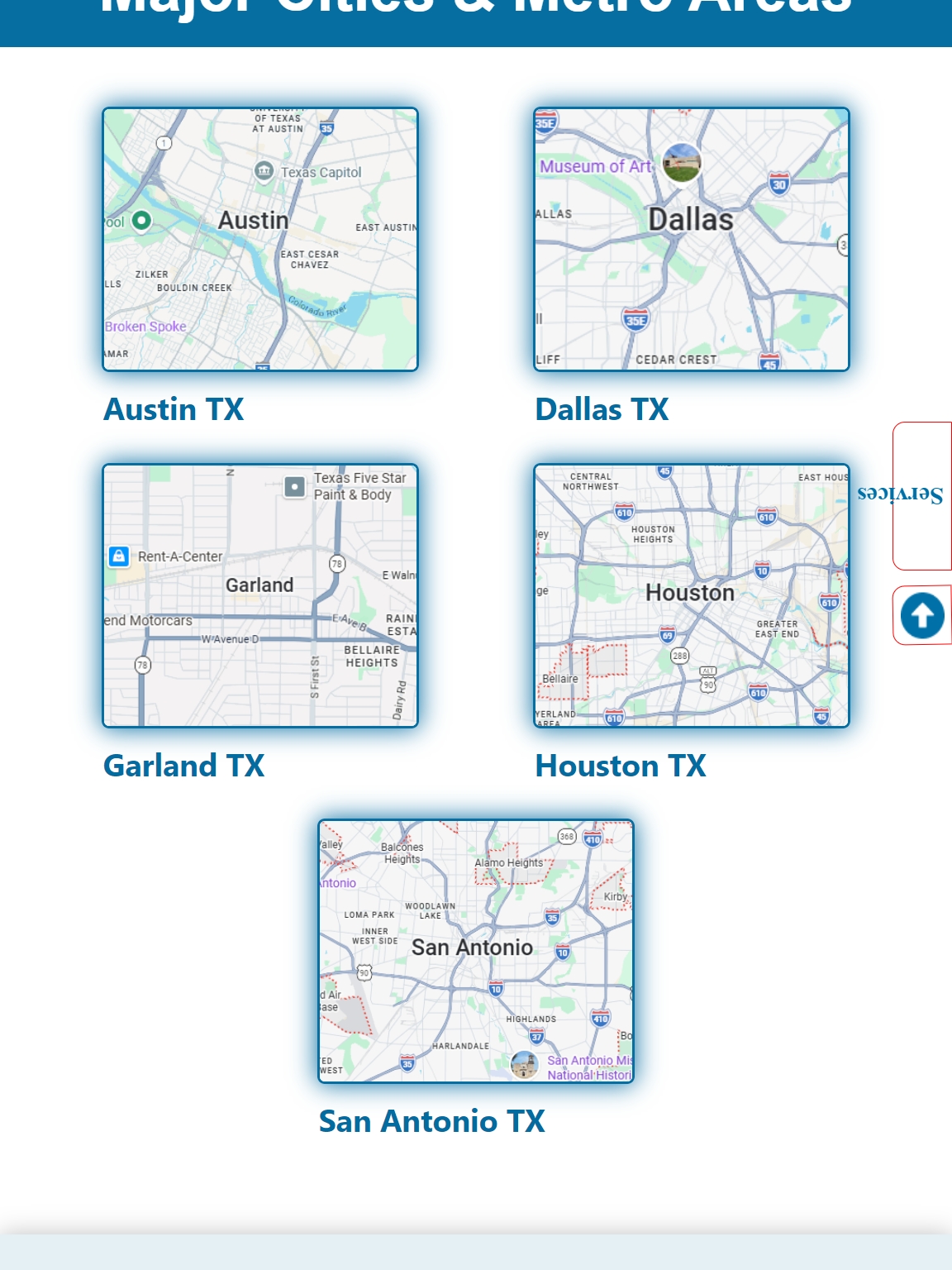Viewport: 952px width, 1270px height.
Task: Open the San Antonio map tile
Action: coord(476,952)
